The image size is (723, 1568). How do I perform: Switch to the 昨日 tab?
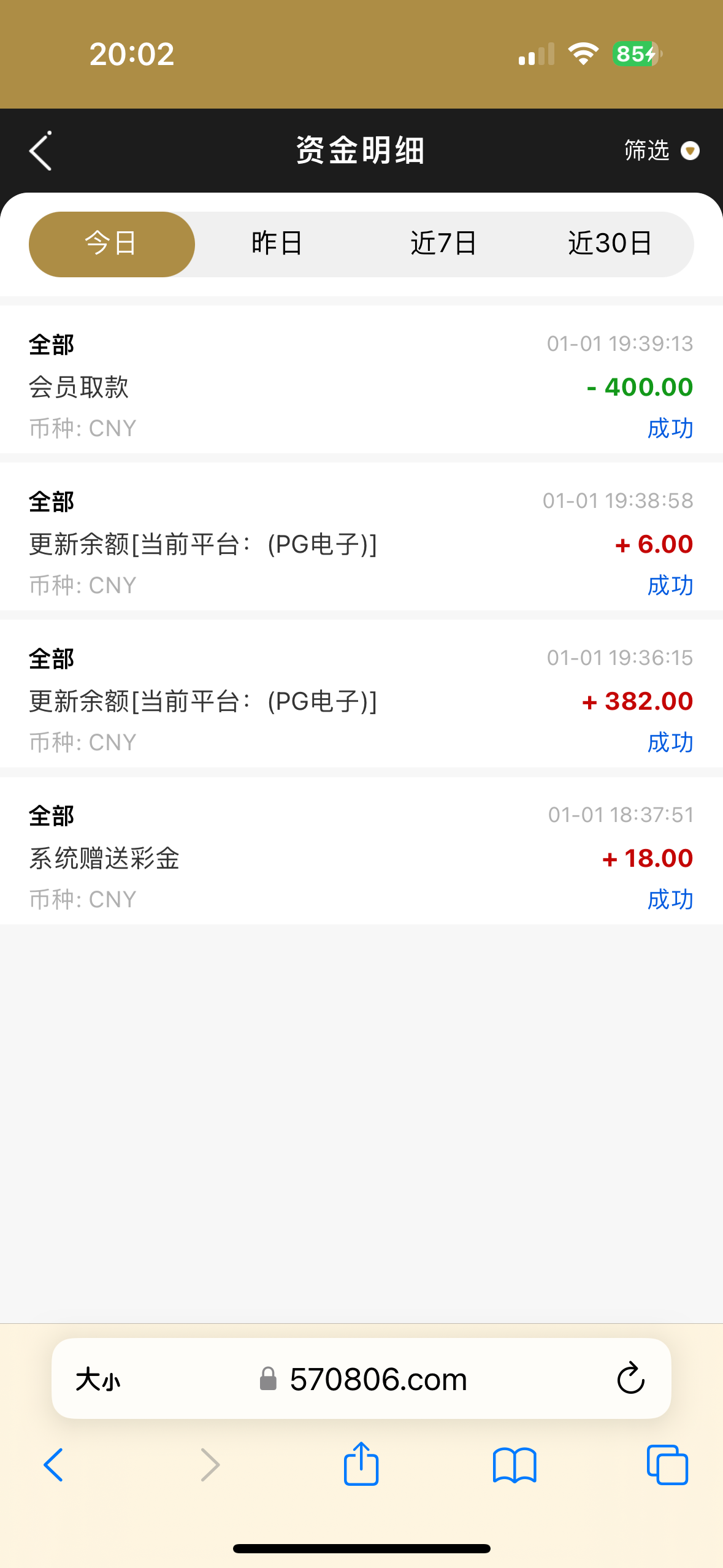tap(277, 244)
